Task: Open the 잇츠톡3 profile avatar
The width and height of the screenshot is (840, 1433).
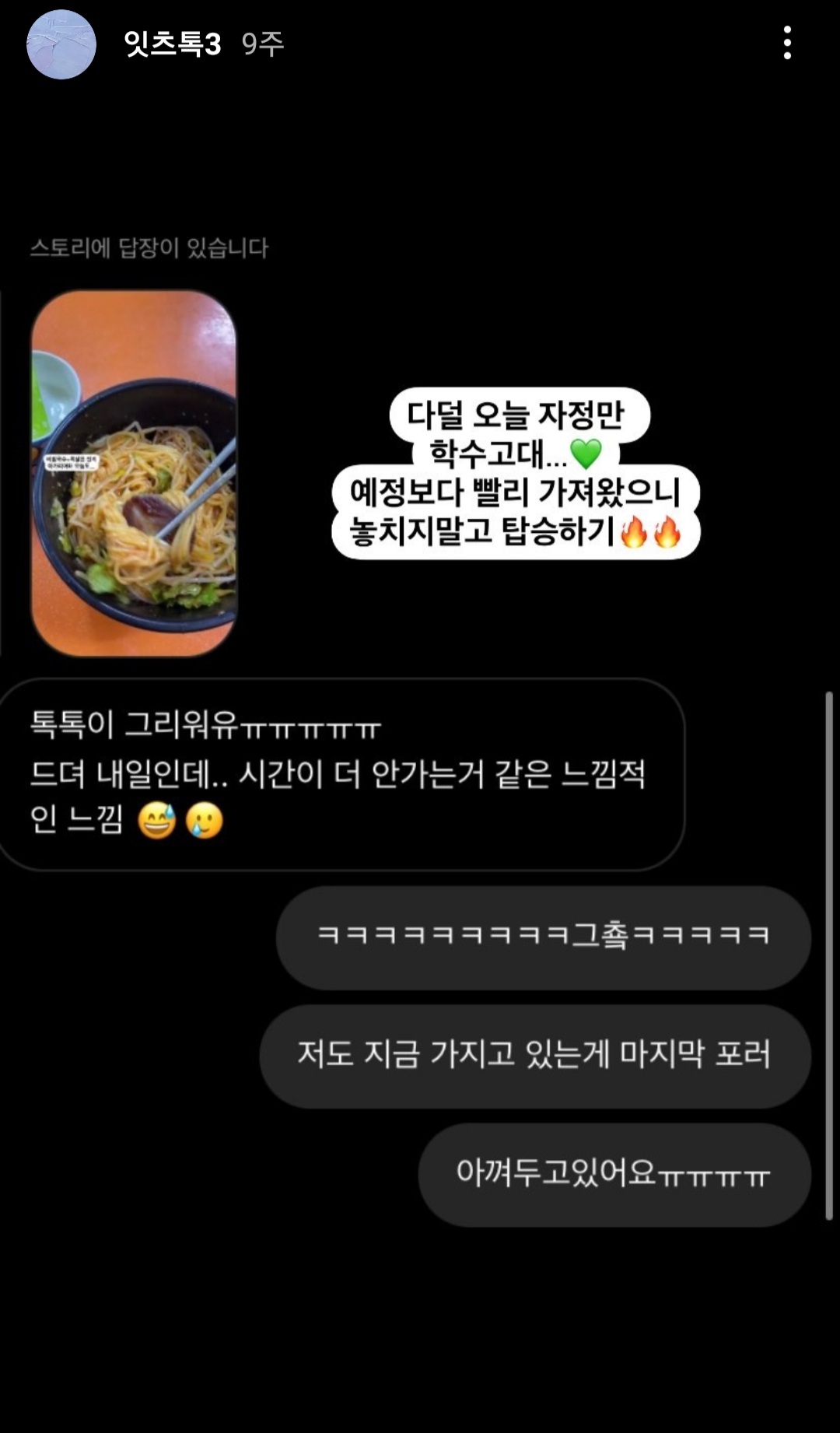Action: pos(61,44)
